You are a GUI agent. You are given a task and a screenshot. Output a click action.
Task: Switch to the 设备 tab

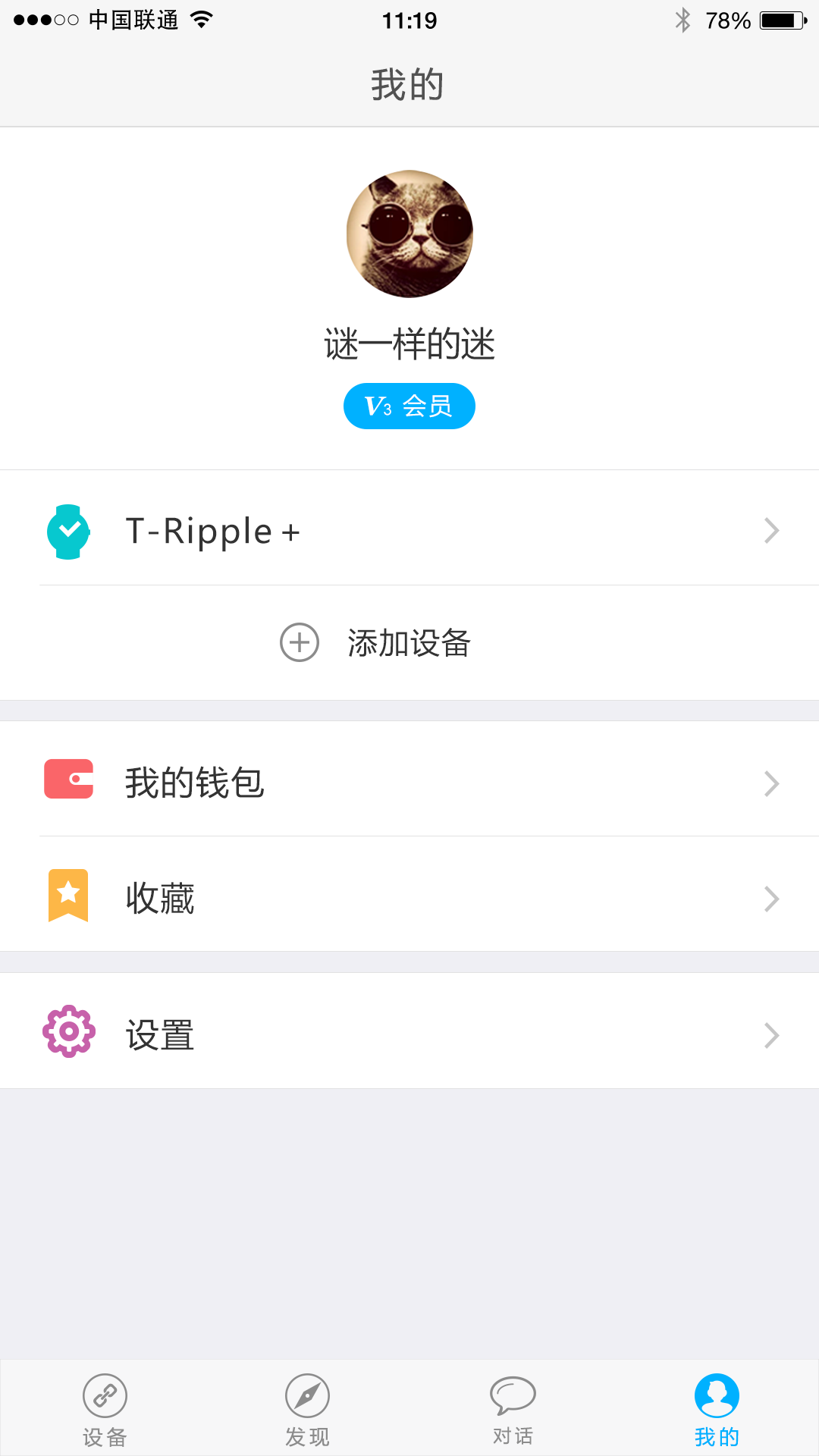(105, 1409)
